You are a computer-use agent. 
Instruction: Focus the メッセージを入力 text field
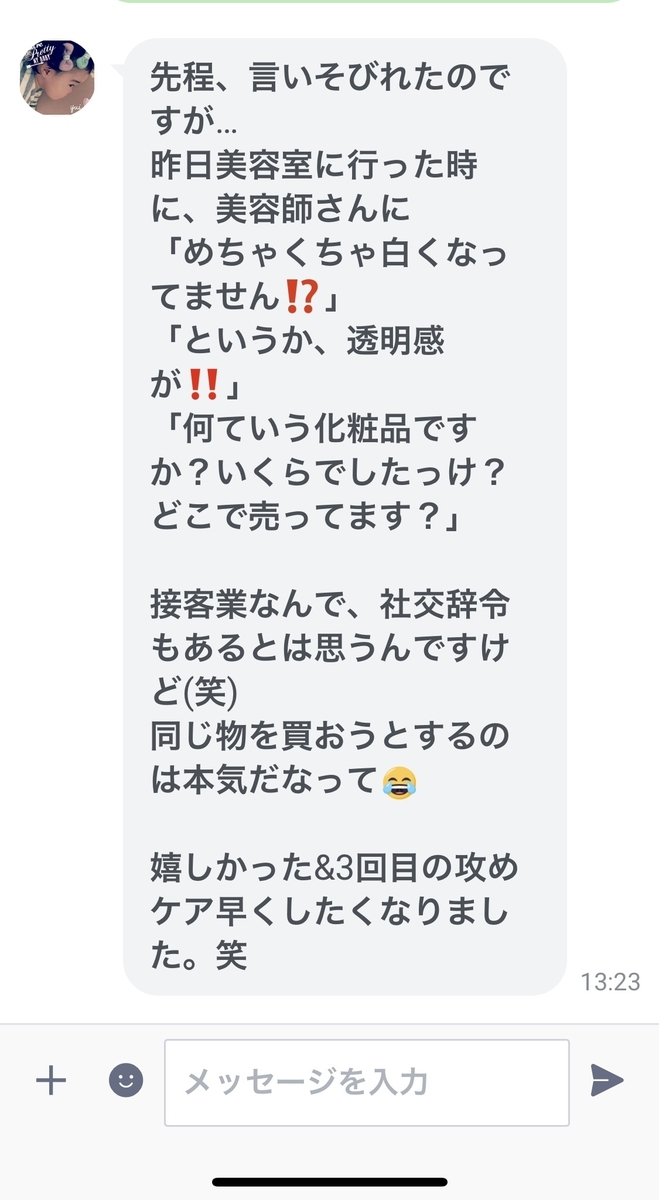point(366,1082)
